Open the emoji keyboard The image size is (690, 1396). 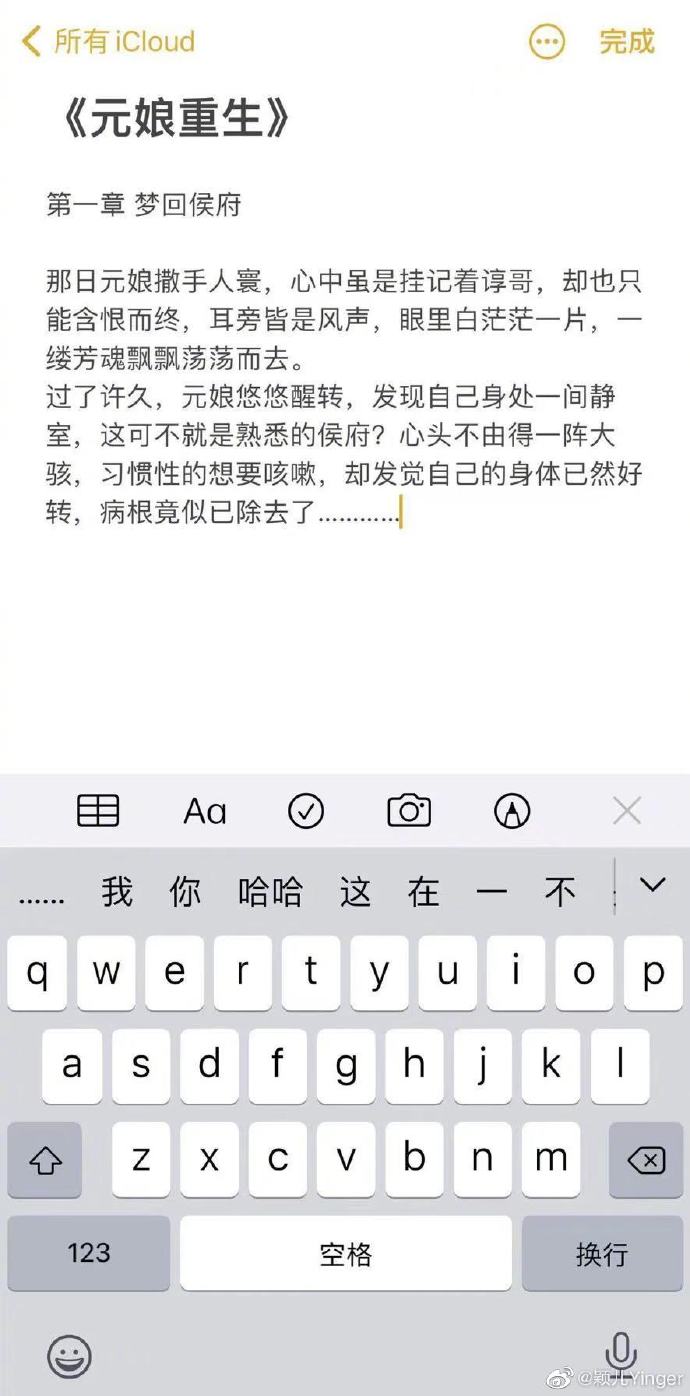pyautogui.click(x=69, y=1357)
